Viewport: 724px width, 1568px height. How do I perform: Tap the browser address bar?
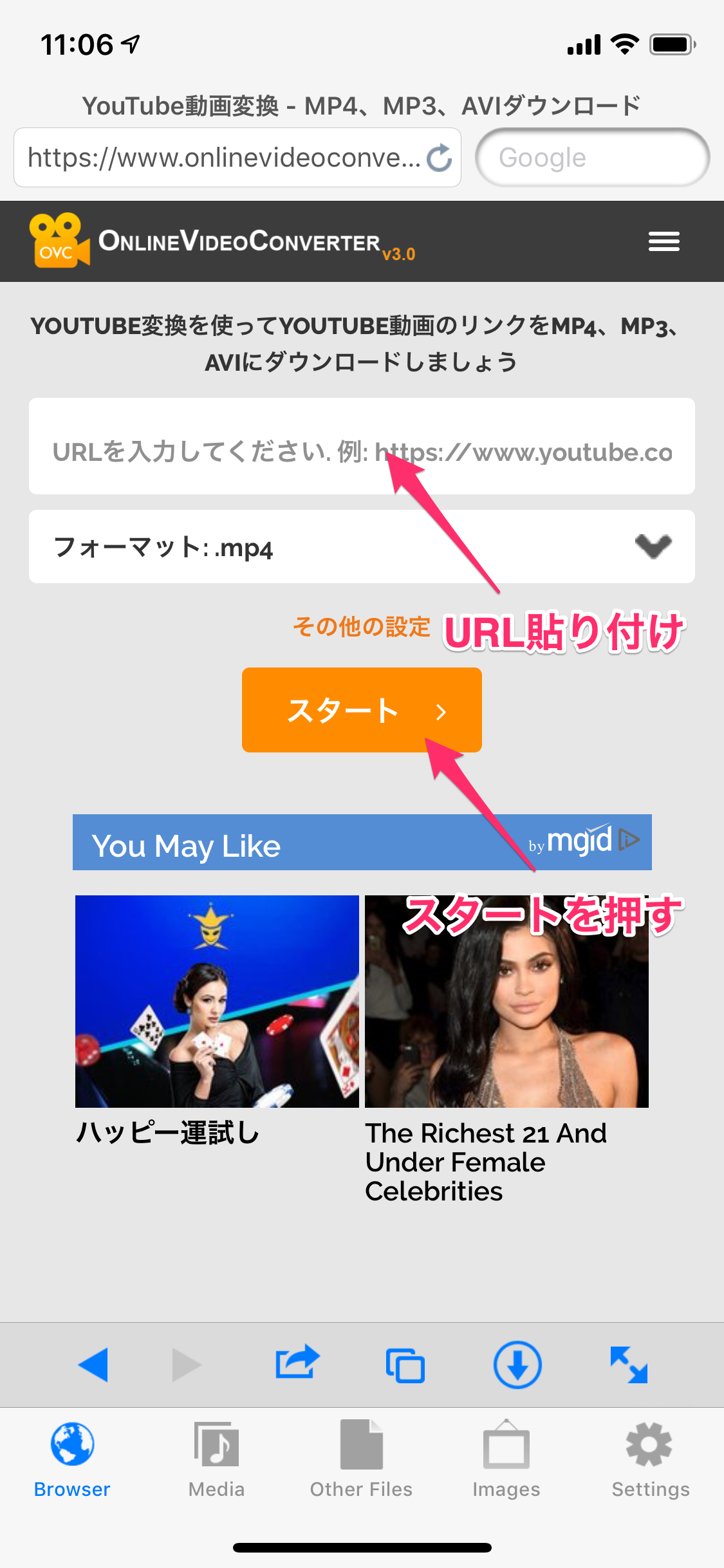pyautogui.click(x=222, y=158)
